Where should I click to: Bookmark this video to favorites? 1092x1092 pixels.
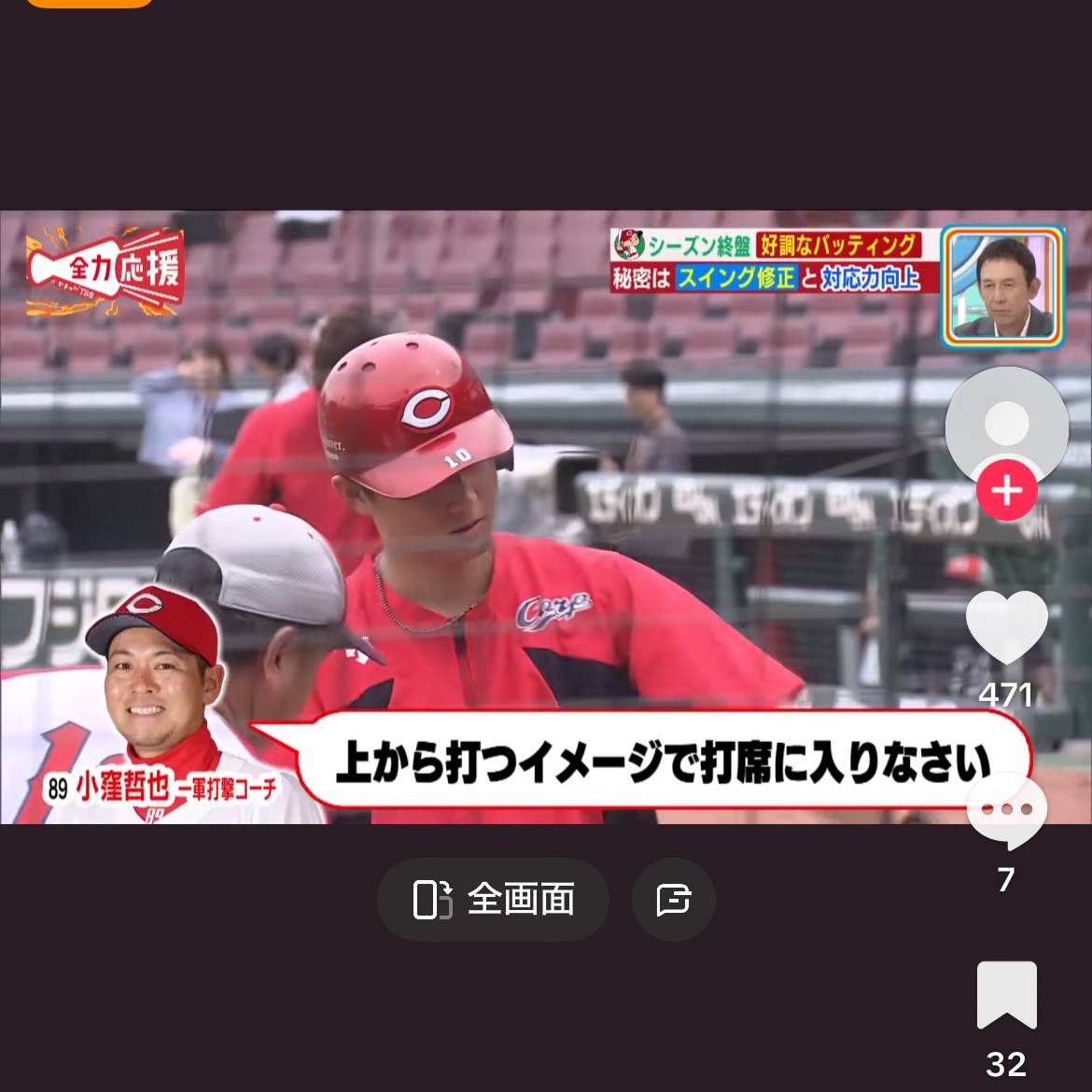point(1006,995)
